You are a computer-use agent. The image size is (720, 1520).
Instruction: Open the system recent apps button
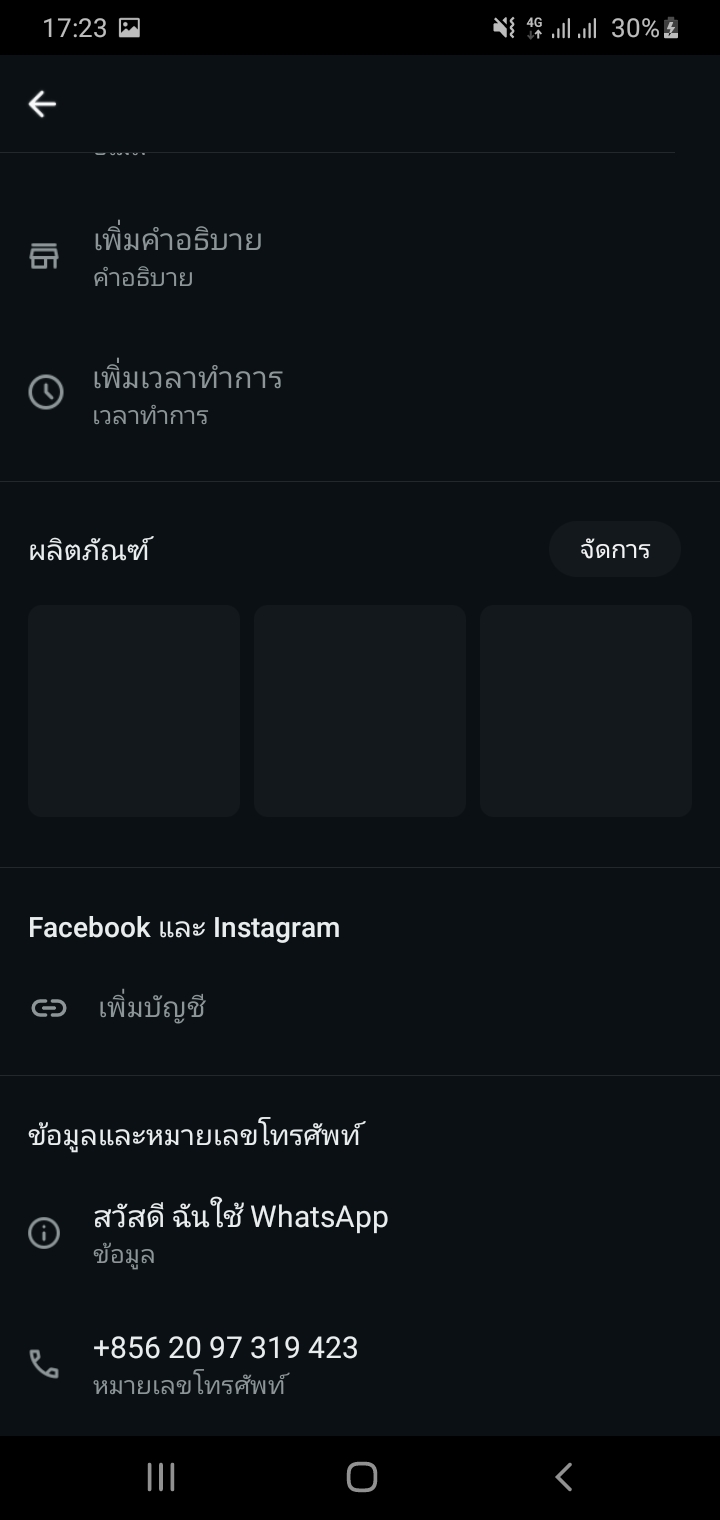[161, 1477]
